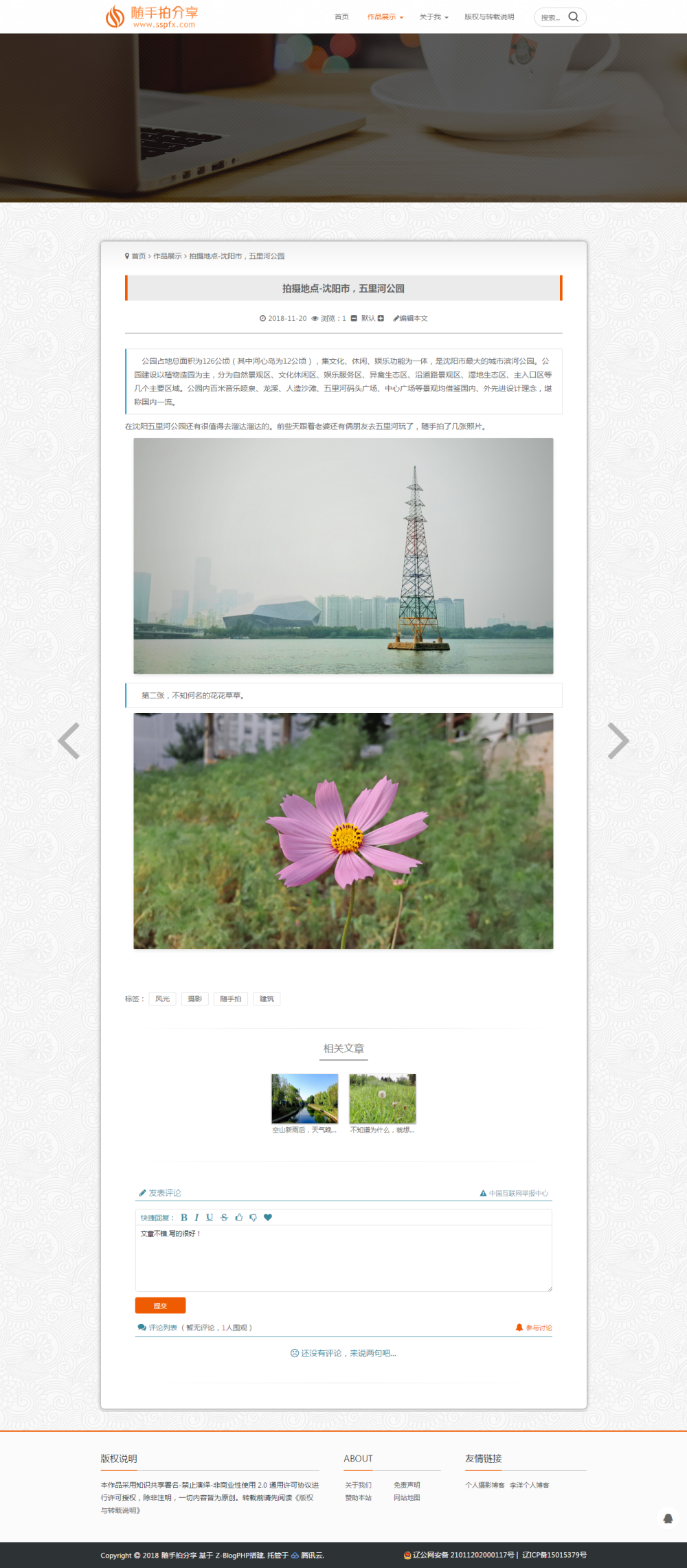Screen dimensions: 687x1568
Task: Select the 风光 tag
Action: 162,999
